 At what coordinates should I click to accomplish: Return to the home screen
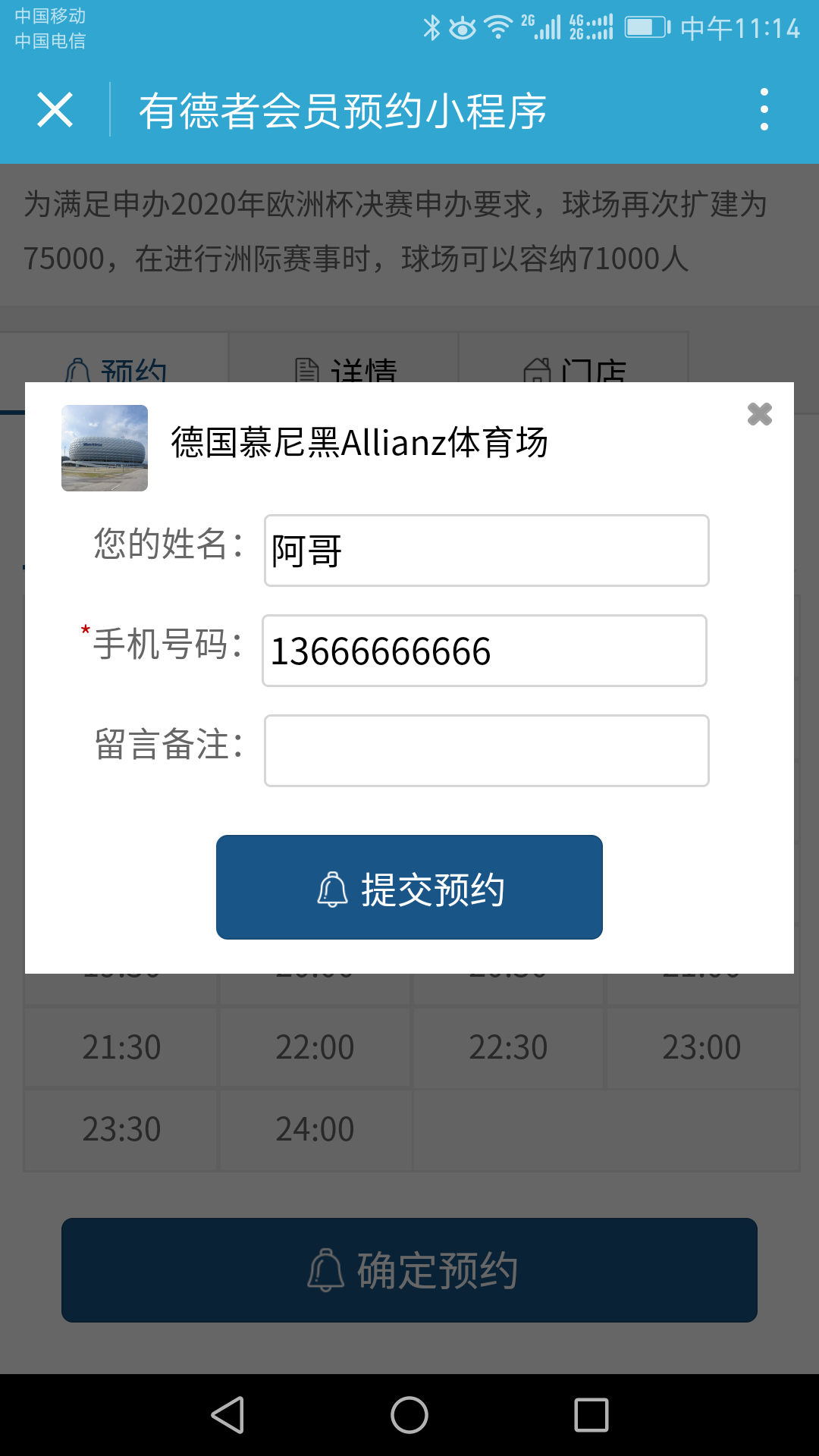pyautogui.click(x=409, y=1415)
